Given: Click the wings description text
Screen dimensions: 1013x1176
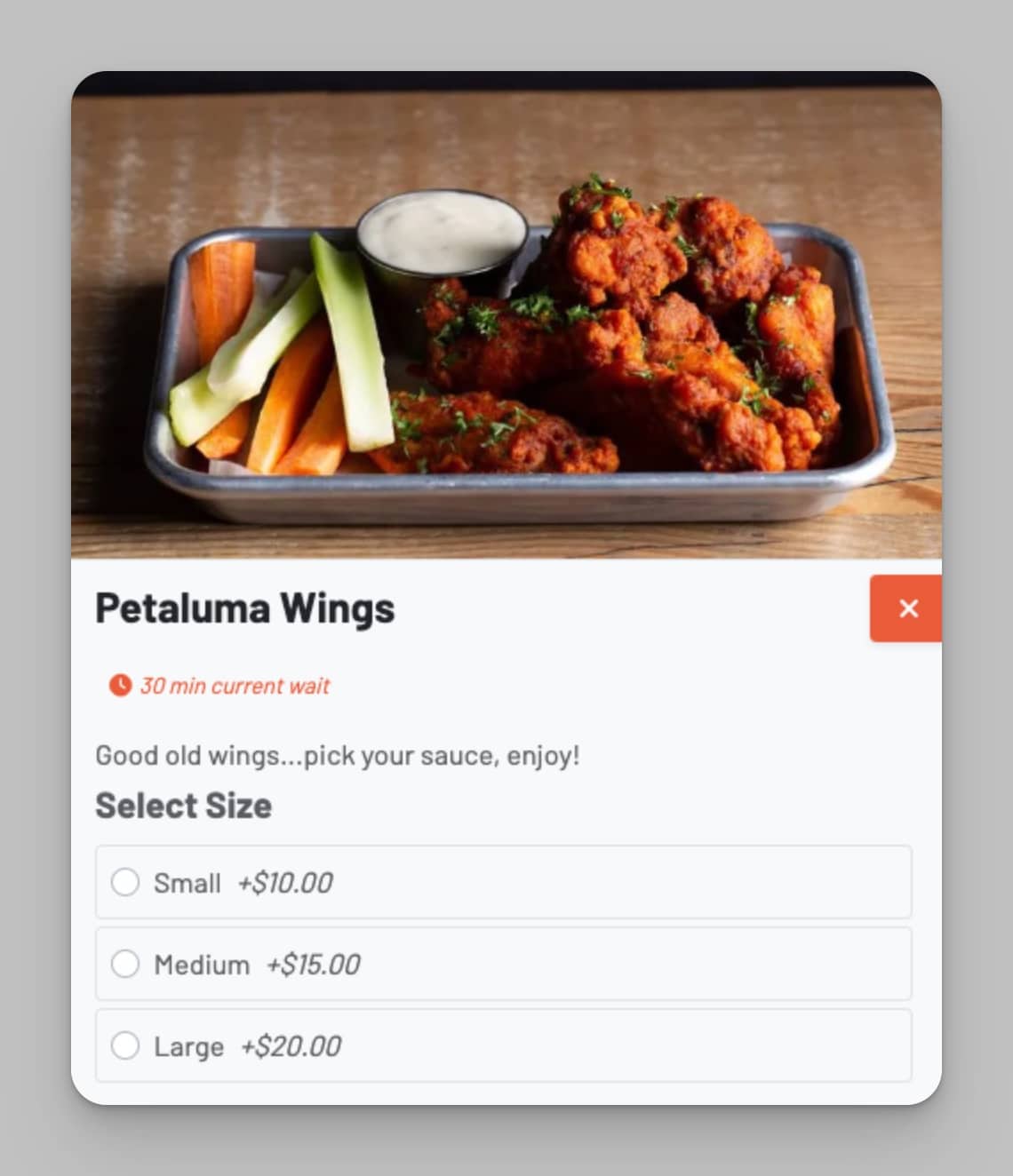Looking at the screenshot, I should (x=337, y=756).
